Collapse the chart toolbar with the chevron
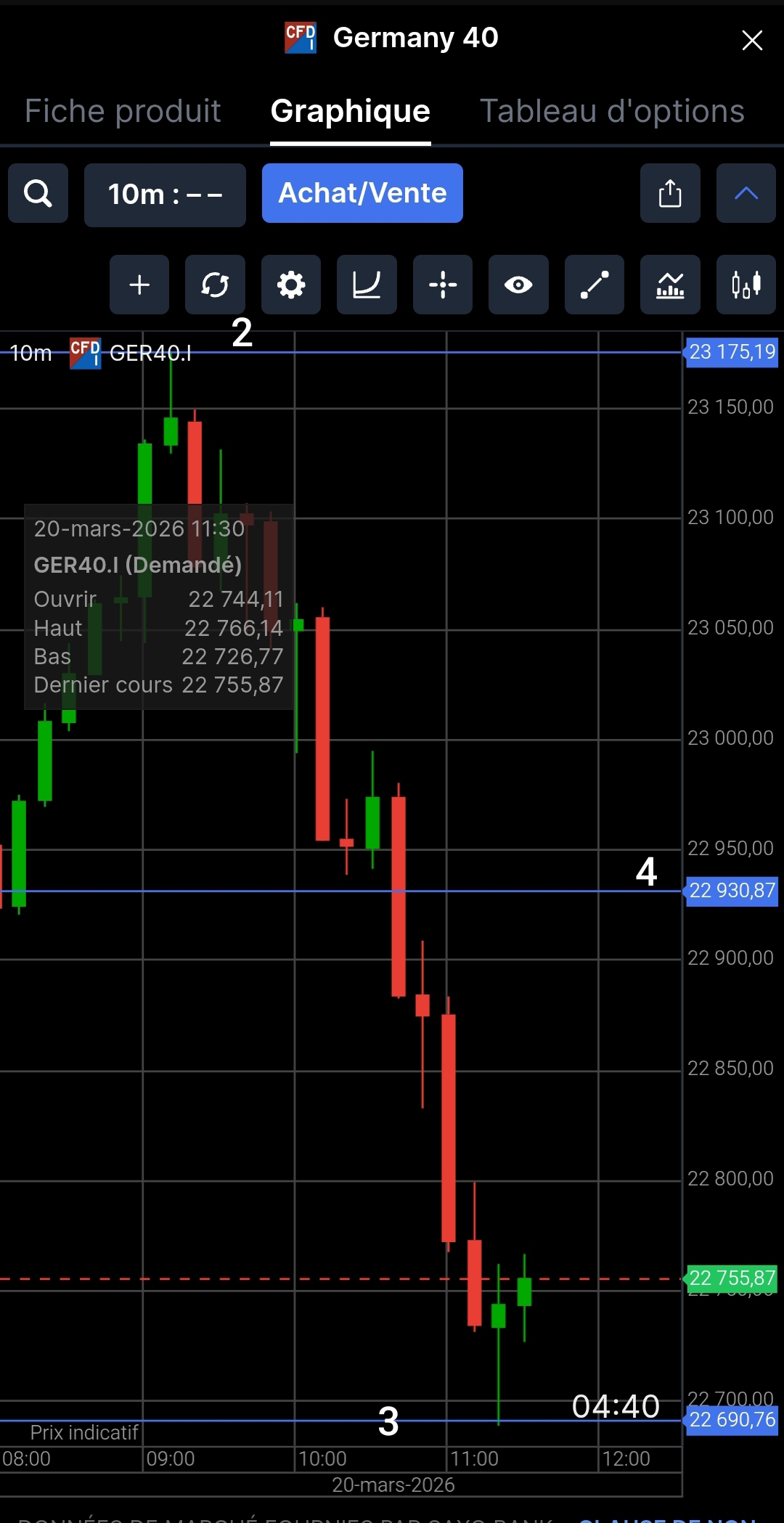The width and height of the screenshot is (784, 1523). [746, 193]
